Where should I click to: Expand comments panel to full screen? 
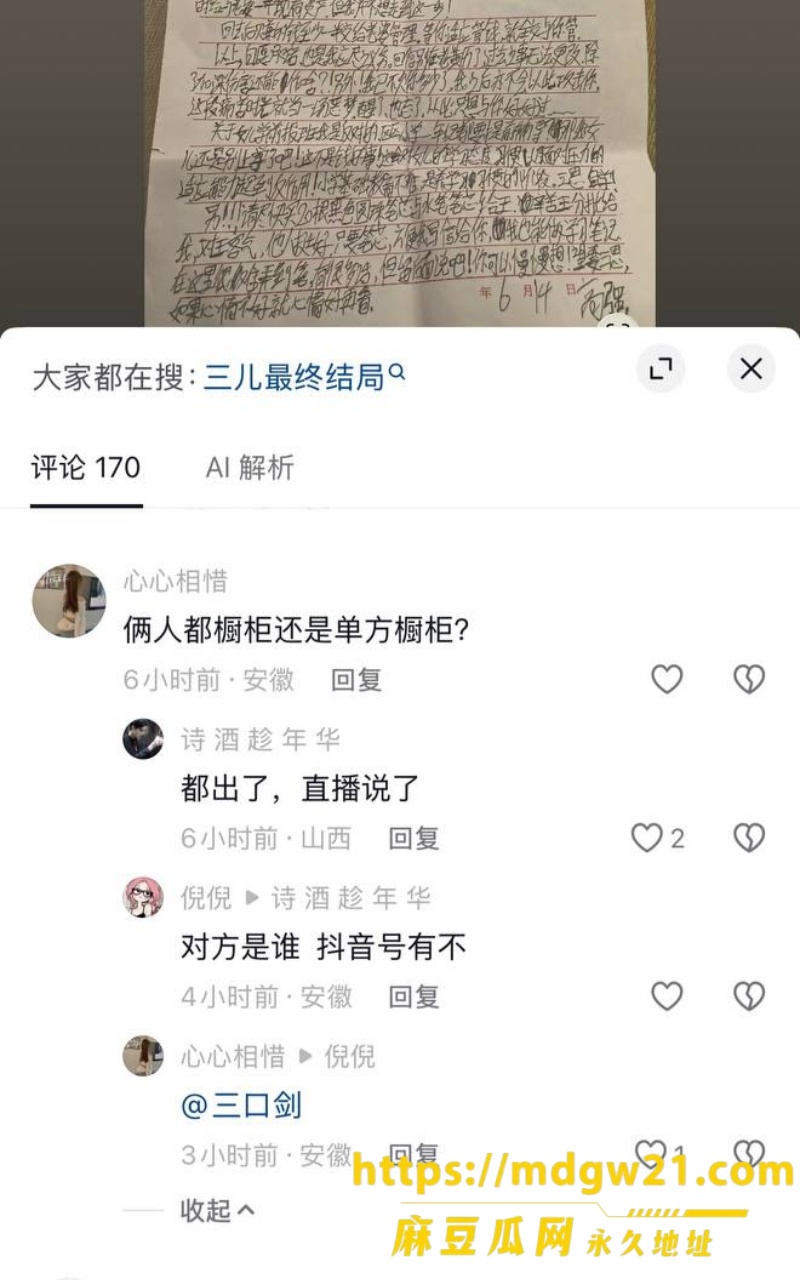point(661,369)
